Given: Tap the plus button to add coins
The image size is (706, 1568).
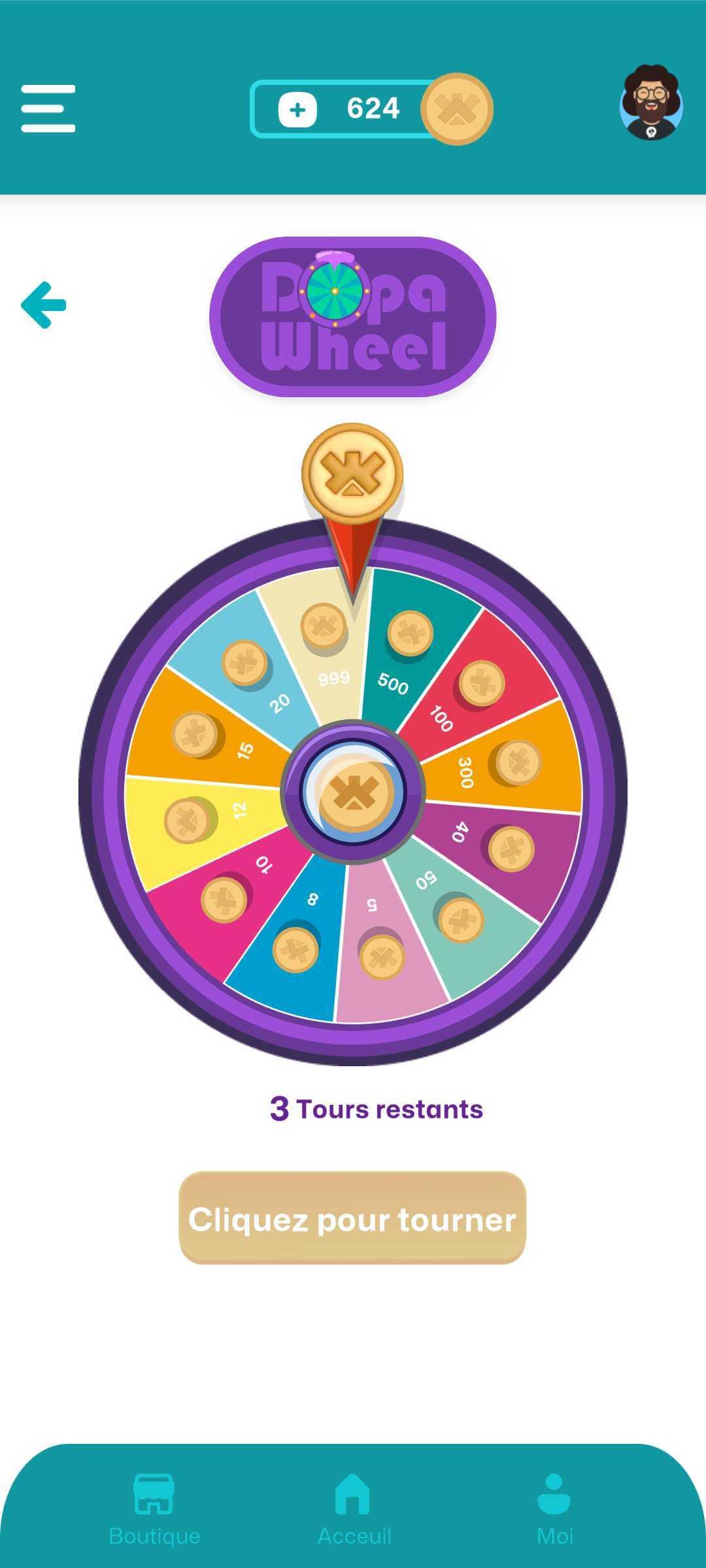Looking at the screenshot, I should [x=297, y=109].
